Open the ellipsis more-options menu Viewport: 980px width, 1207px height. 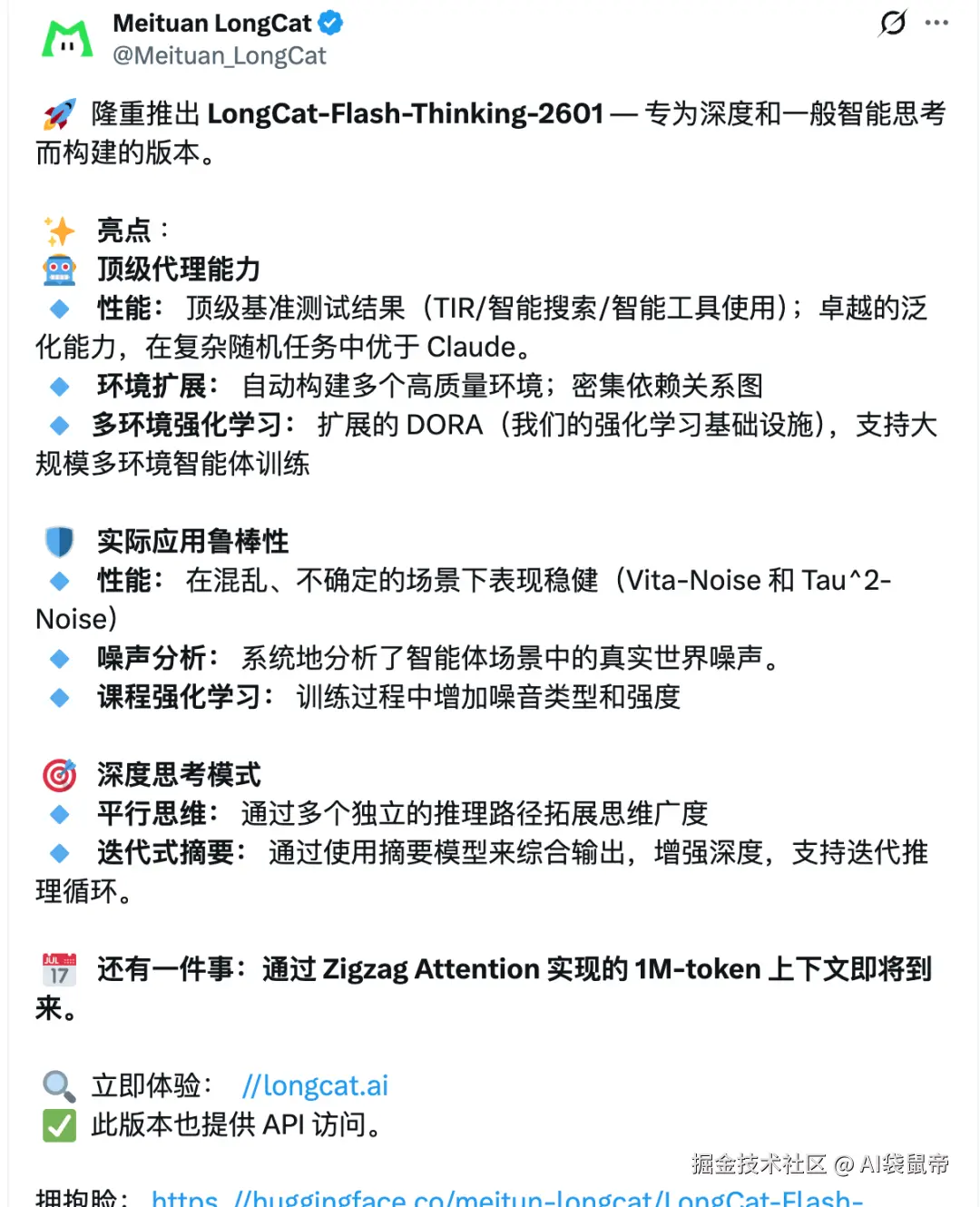click(x=938, y=23)
